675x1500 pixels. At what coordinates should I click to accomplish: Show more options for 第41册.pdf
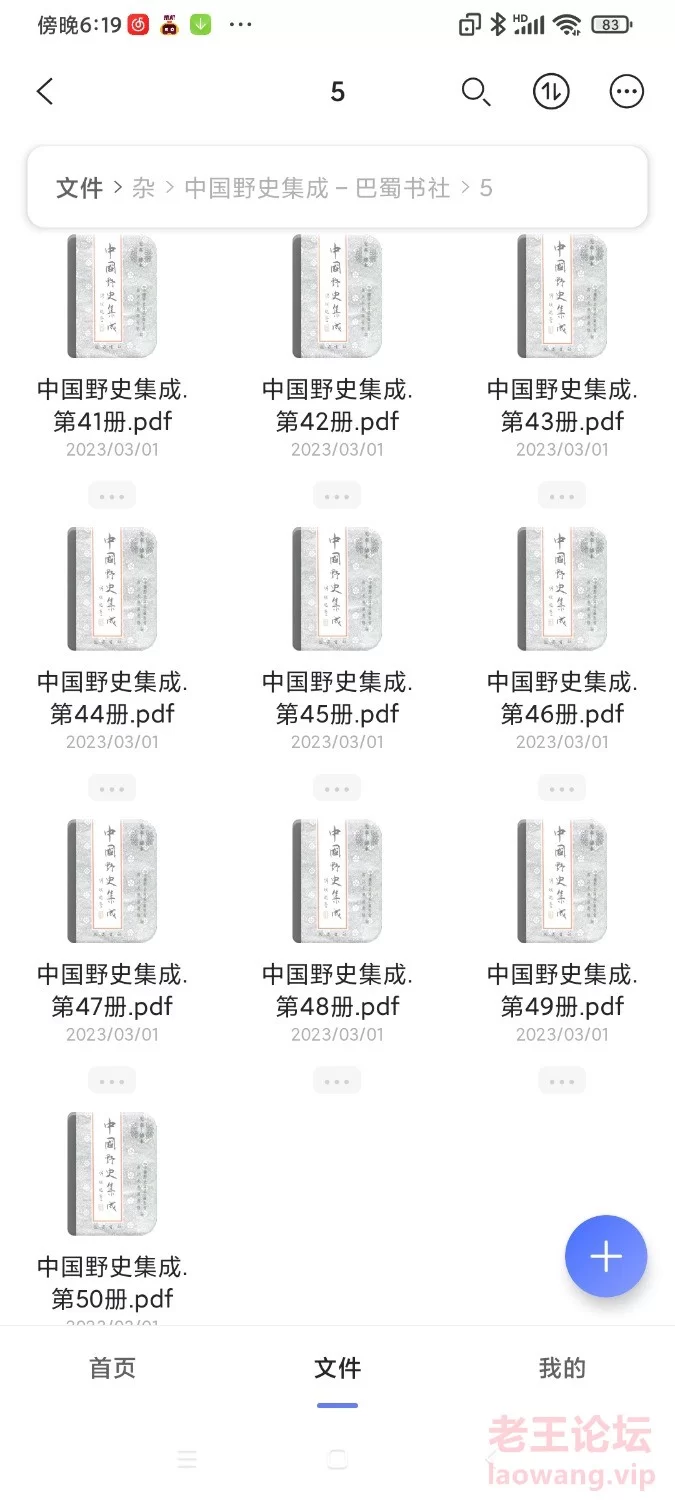point(112,495)
